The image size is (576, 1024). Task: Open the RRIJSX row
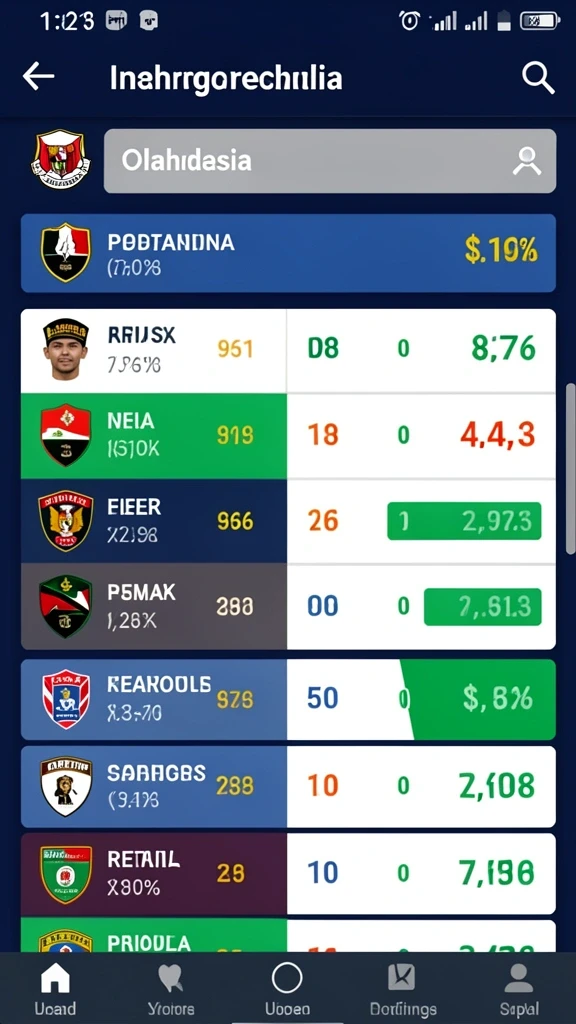[288, 351]
